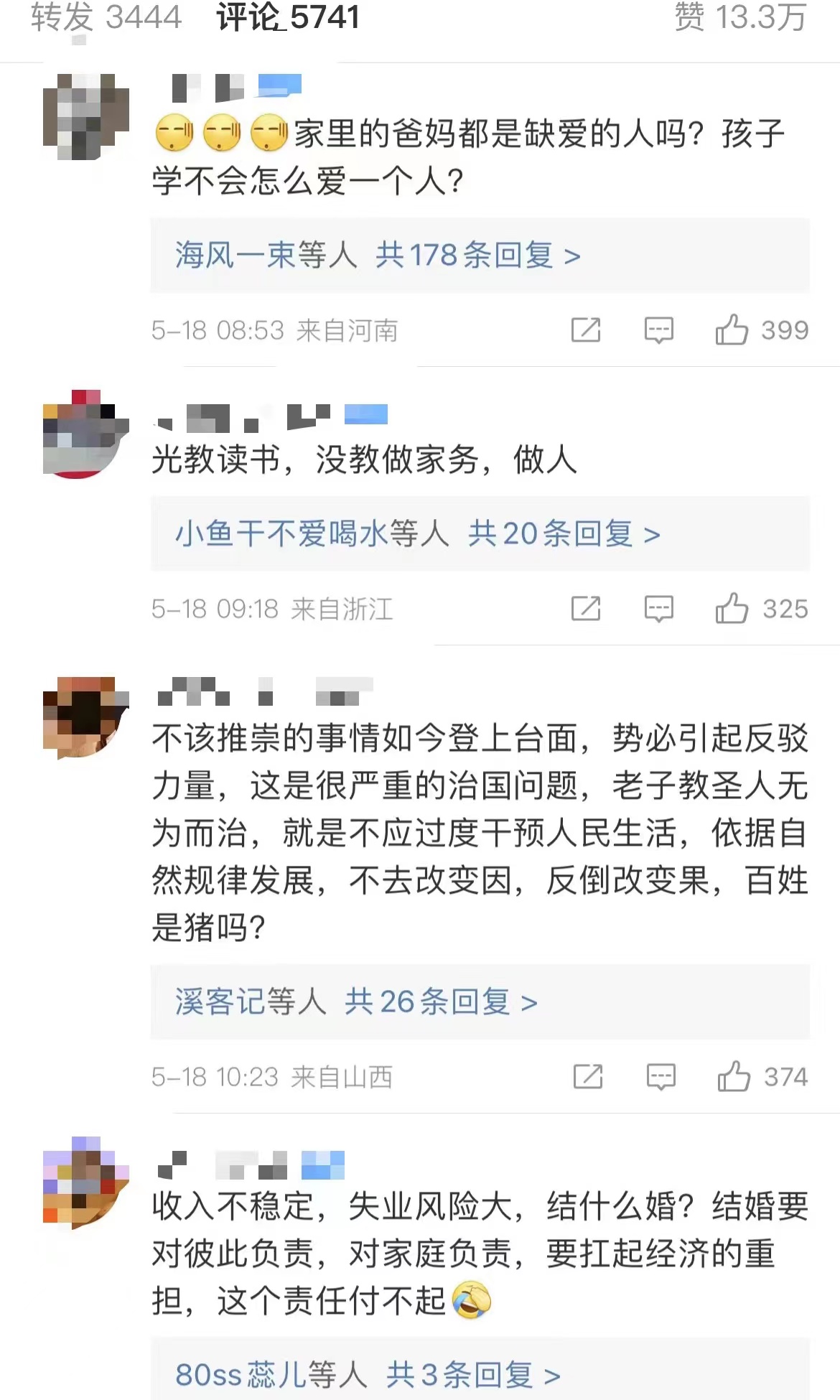Open avatar of the 光教读书 commenter

click(x=85, y=434)
